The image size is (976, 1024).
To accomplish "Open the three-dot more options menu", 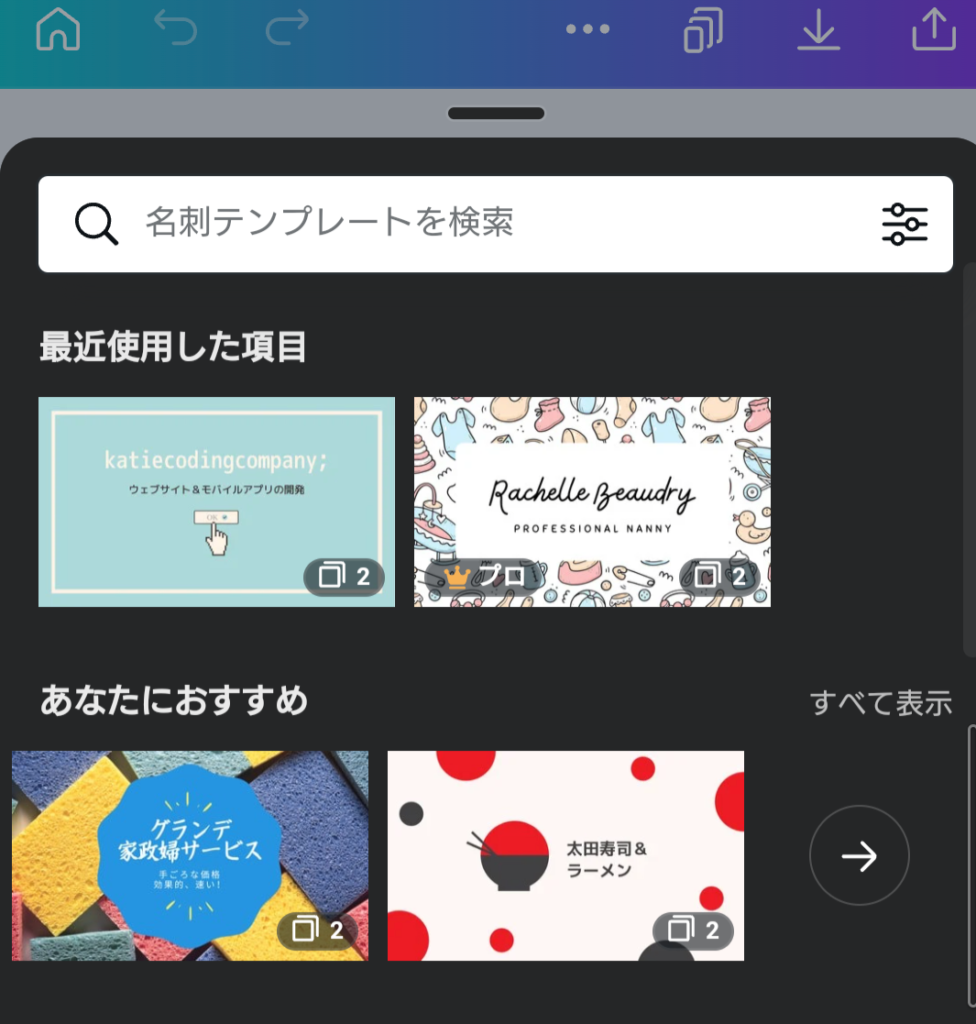I will [x=588, y=30].
